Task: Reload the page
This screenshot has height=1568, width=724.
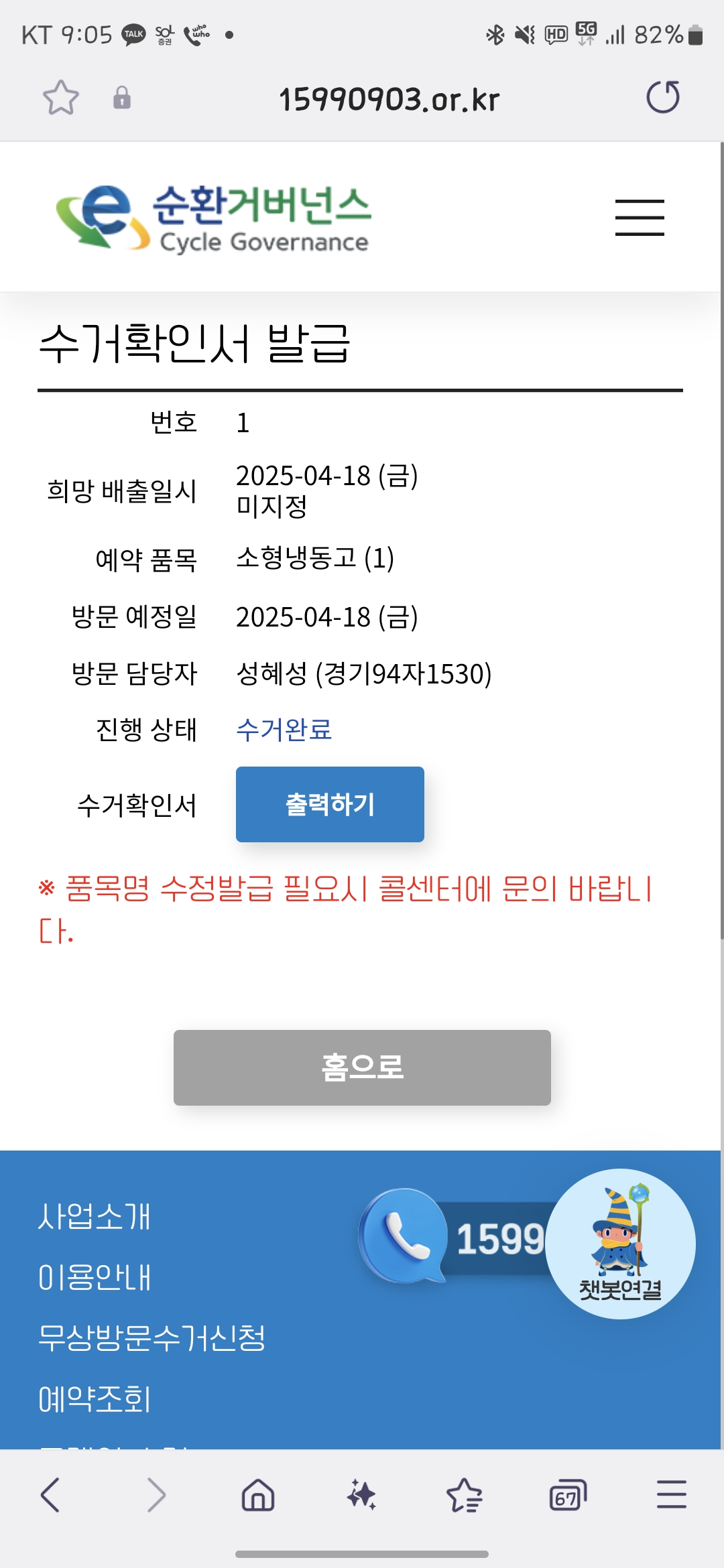Action: 662,98
